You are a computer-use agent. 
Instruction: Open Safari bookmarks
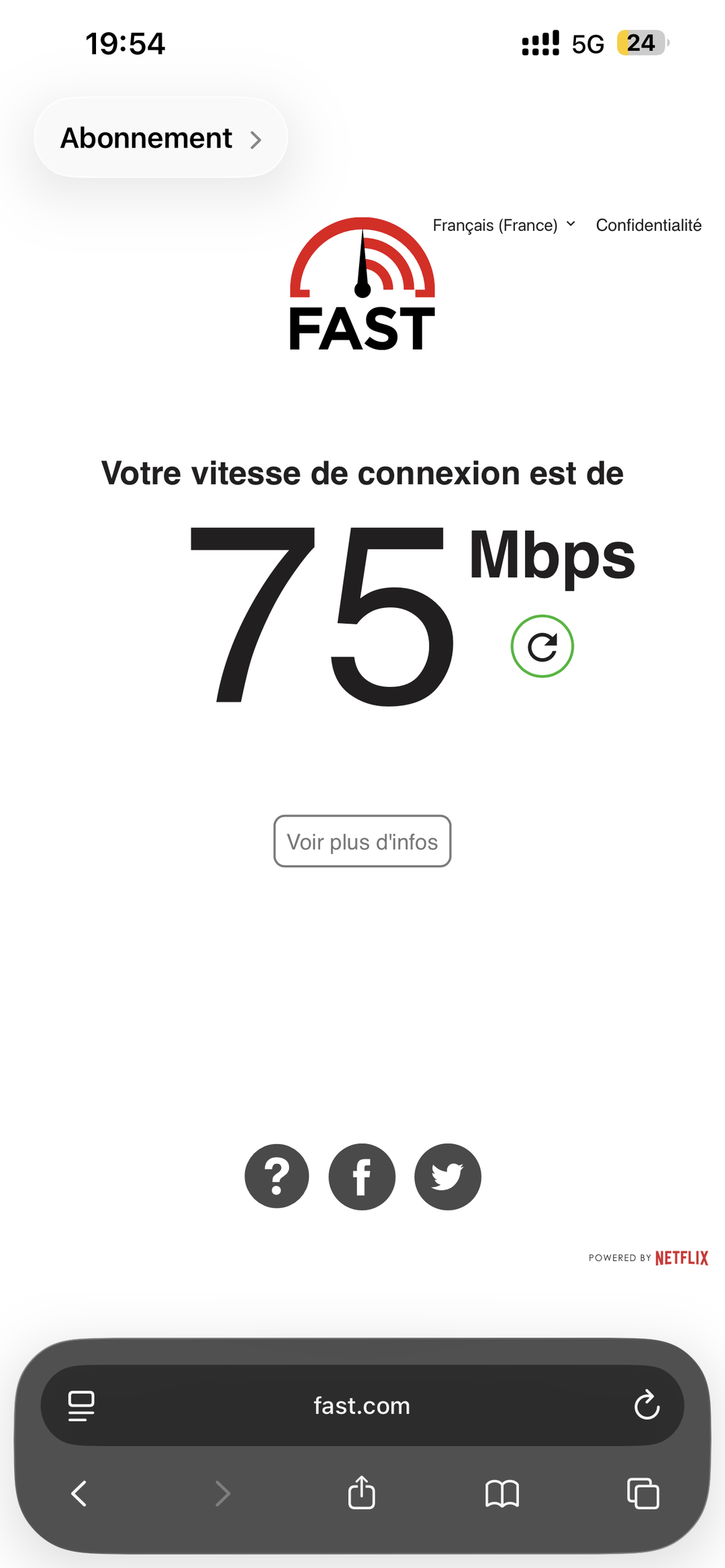502,1494
